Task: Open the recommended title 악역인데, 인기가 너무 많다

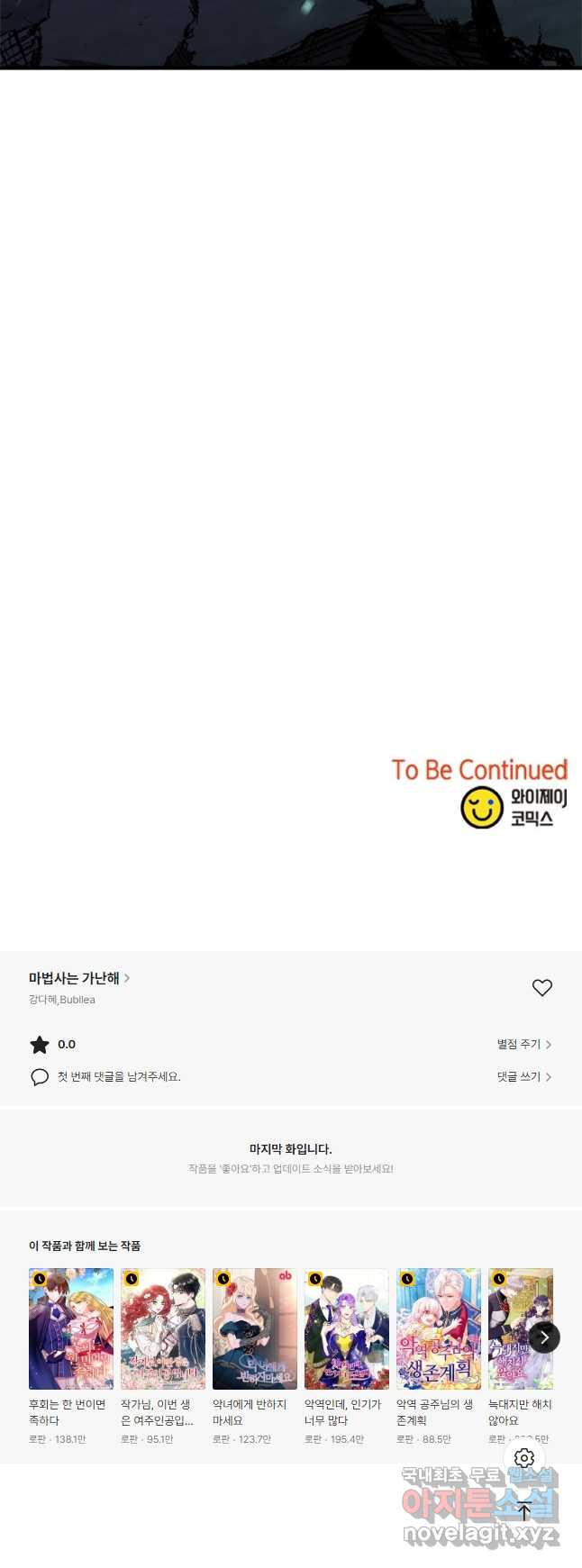Action: pos(347,1329)
